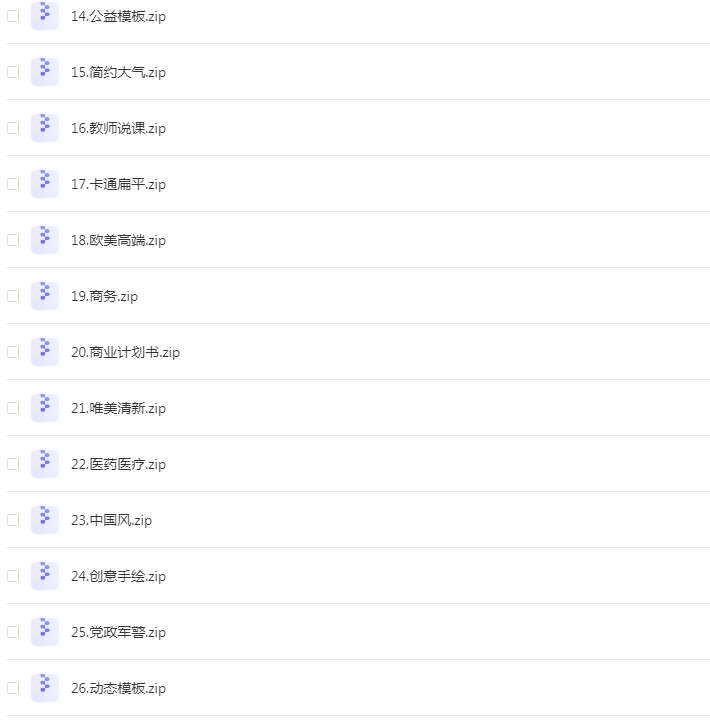The height and width of the screenshot is (722, 710).
Task: Open the 14.公益模板.zip file
Action: [118, 17]
